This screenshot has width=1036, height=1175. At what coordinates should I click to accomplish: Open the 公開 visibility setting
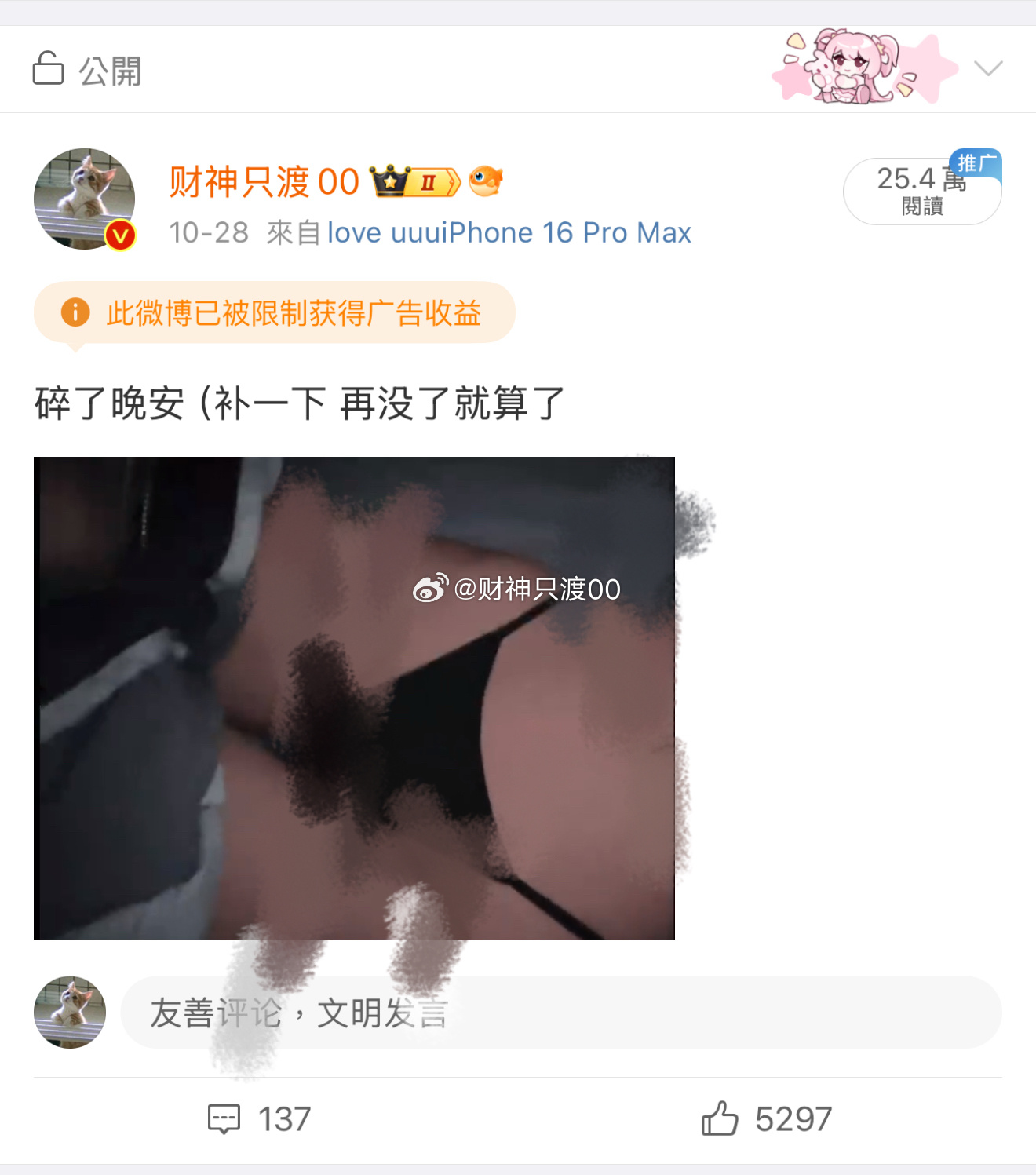click(x=87, y=71)
